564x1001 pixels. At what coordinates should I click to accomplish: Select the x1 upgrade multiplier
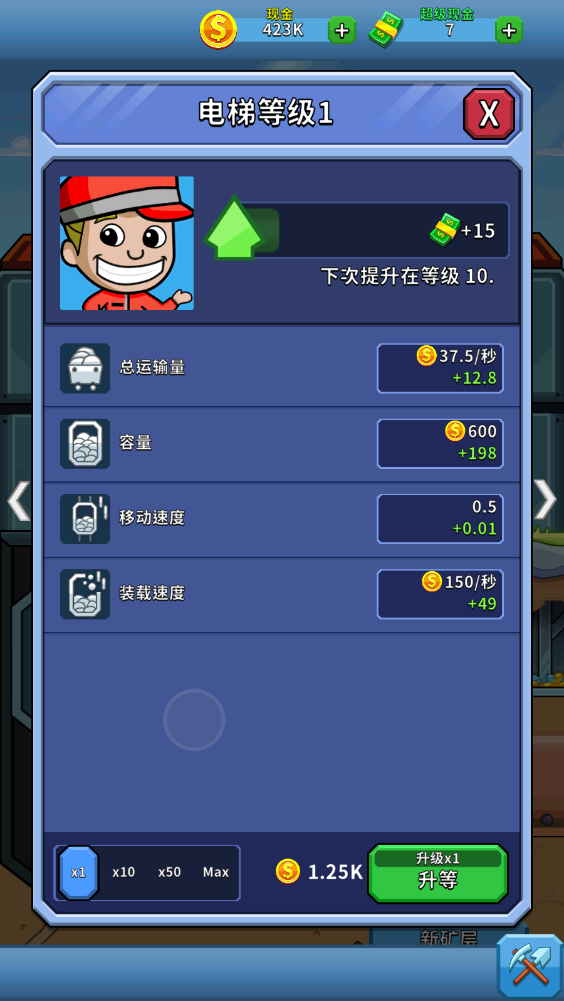(x=79, y=873)
